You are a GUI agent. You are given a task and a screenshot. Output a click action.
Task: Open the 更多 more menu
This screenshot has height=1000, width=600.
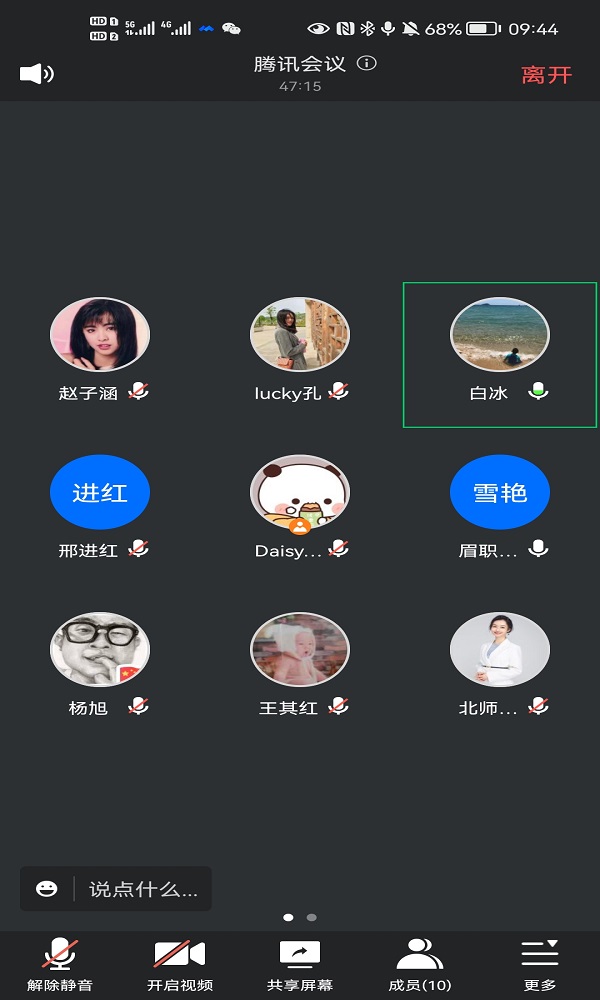coord(539,965)
